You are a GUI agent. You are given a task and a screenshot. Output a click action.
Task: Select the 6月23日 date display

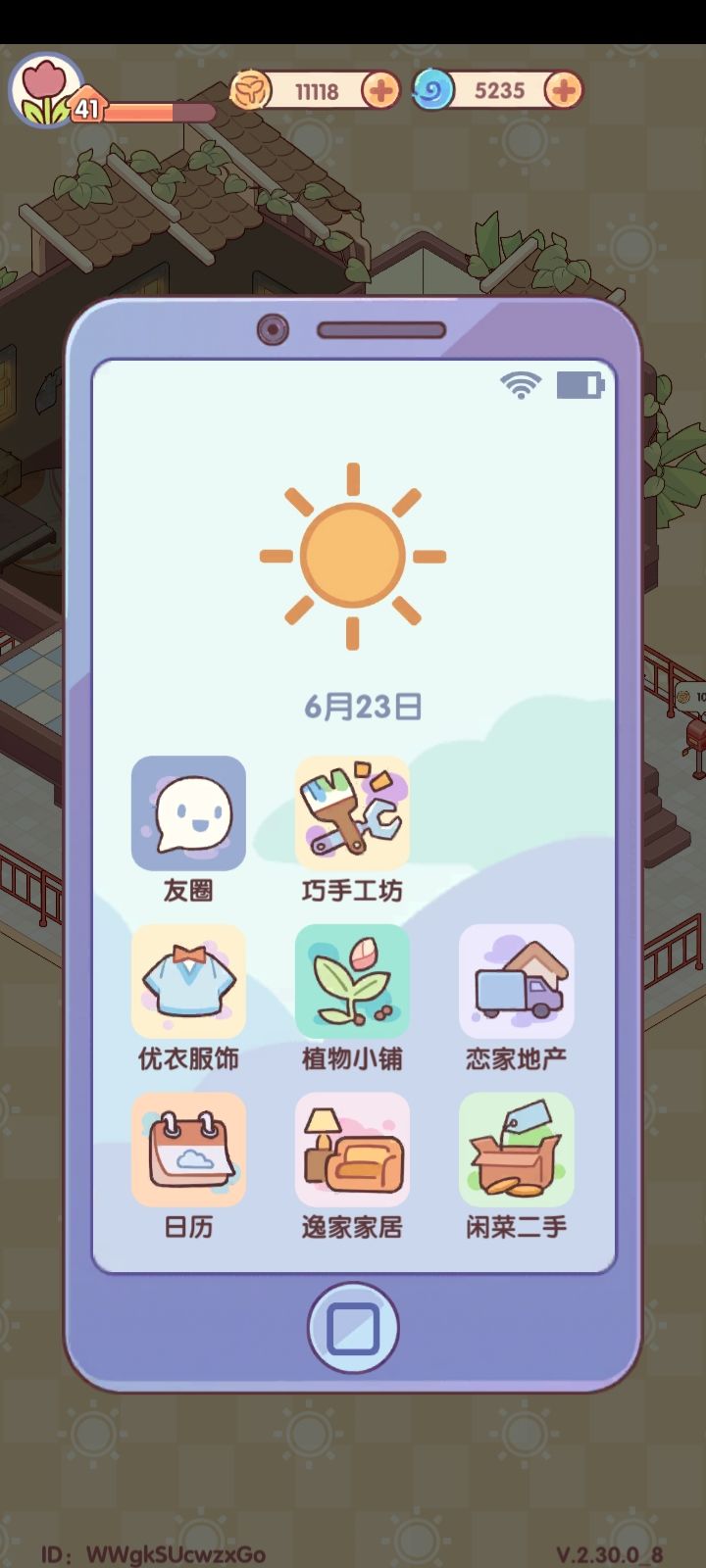(x=364, y=704)
